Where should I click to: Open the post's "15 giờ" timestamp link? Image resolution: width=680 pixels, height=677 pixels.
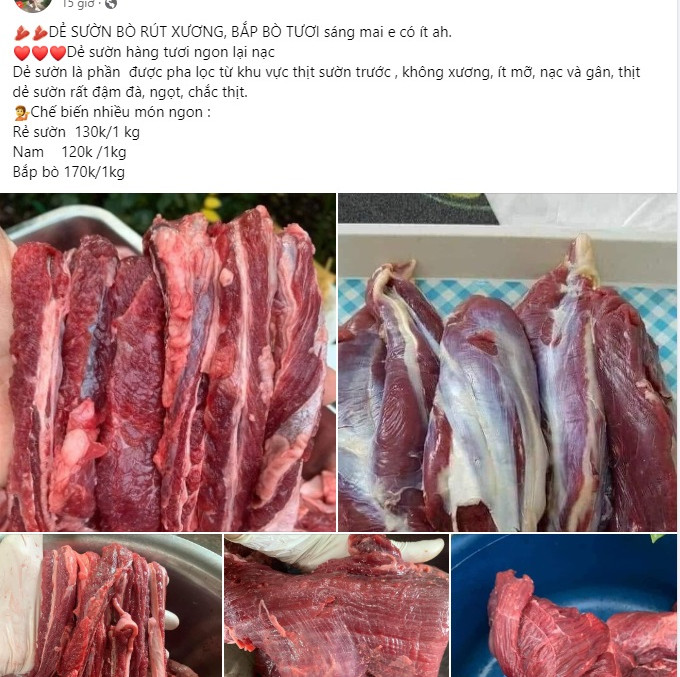point(75,5)
